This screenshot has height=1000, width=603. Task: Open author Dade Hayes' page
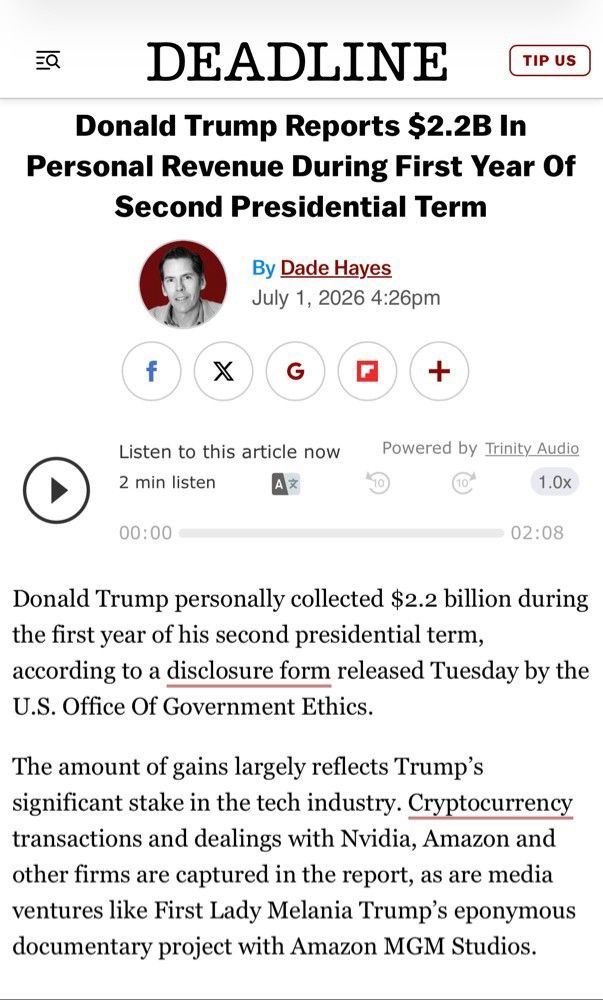336,268
